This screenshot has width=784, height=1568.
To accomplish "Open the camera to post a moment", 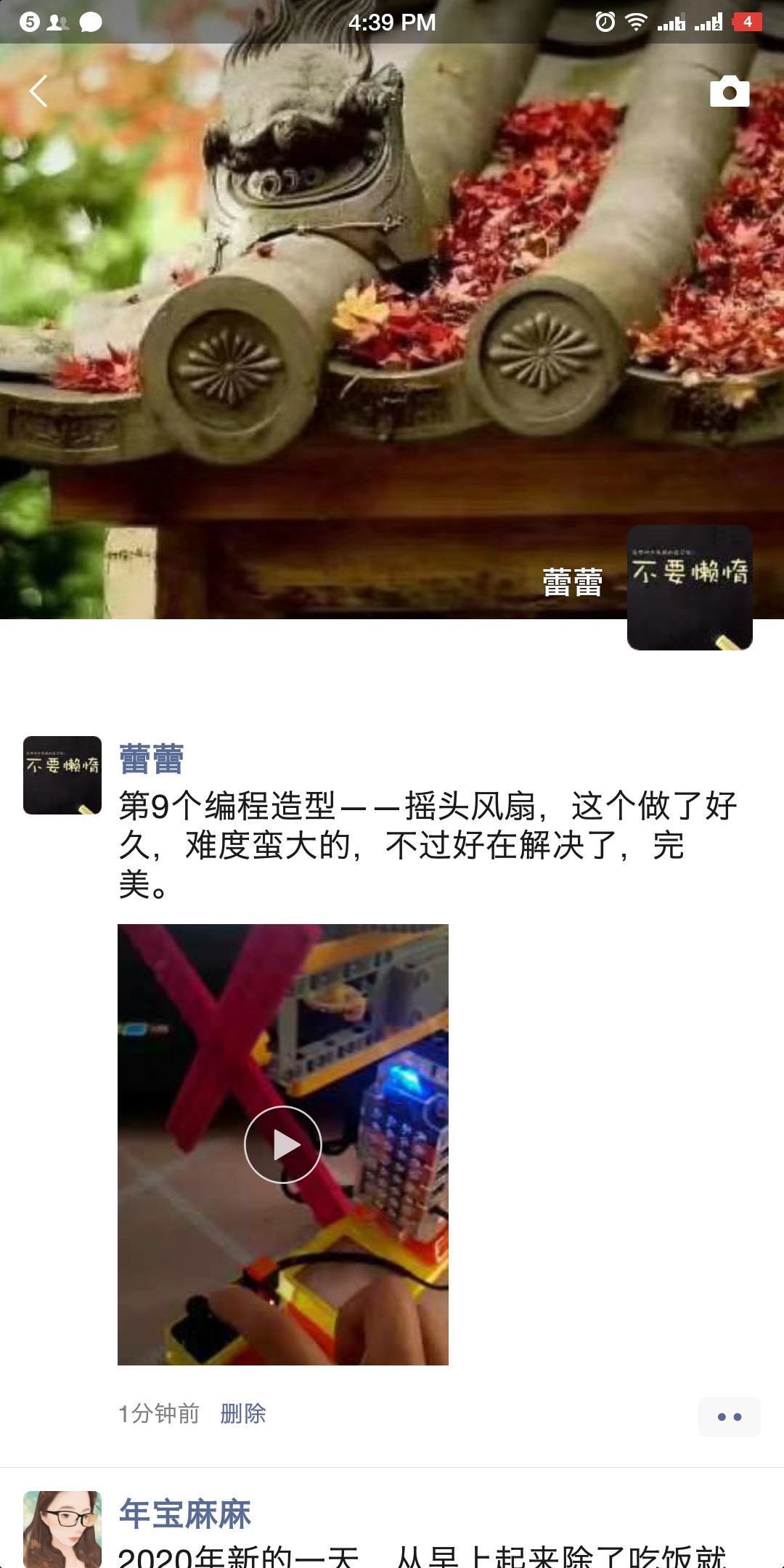I will 729,91.
